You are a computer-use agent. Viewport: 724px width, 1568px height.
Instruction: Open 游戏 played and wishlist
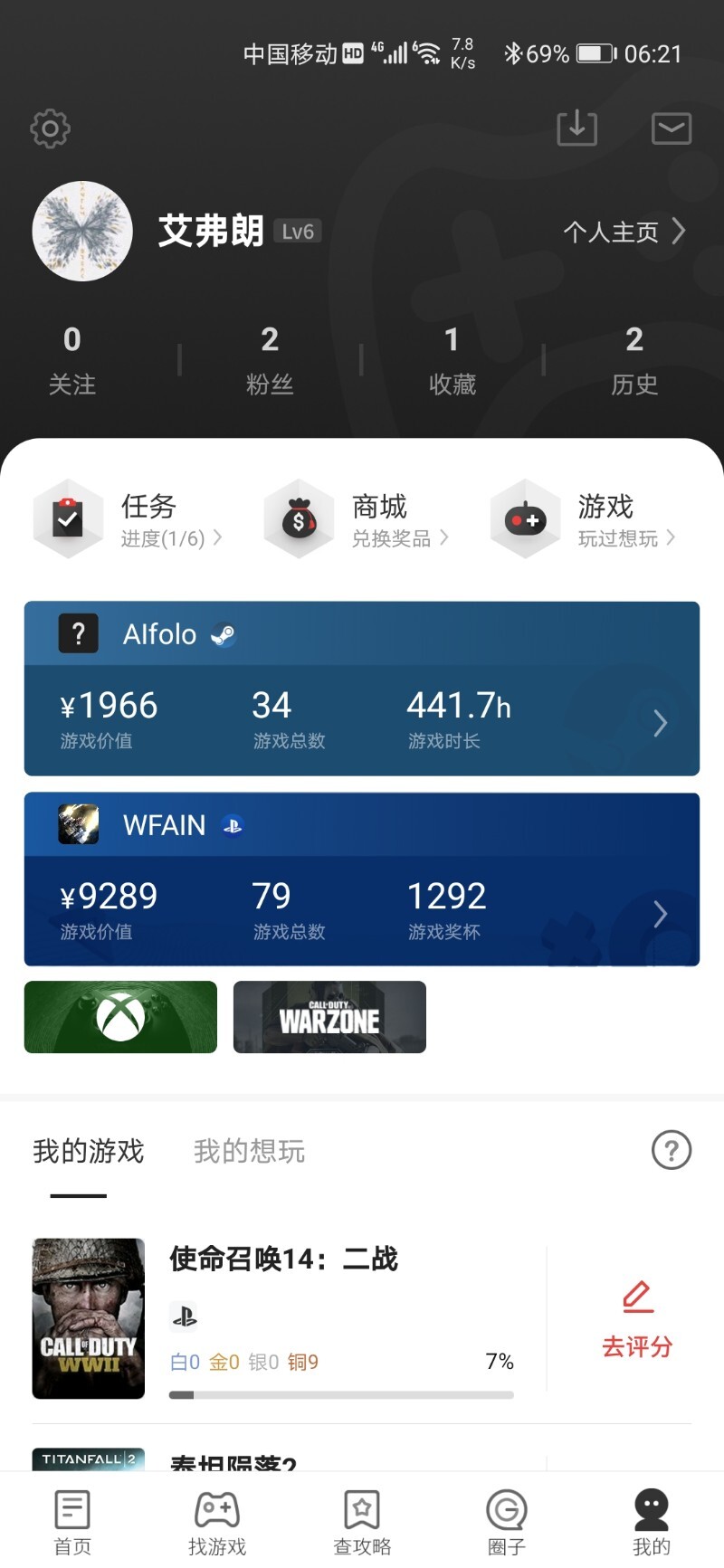pos(584,520)
